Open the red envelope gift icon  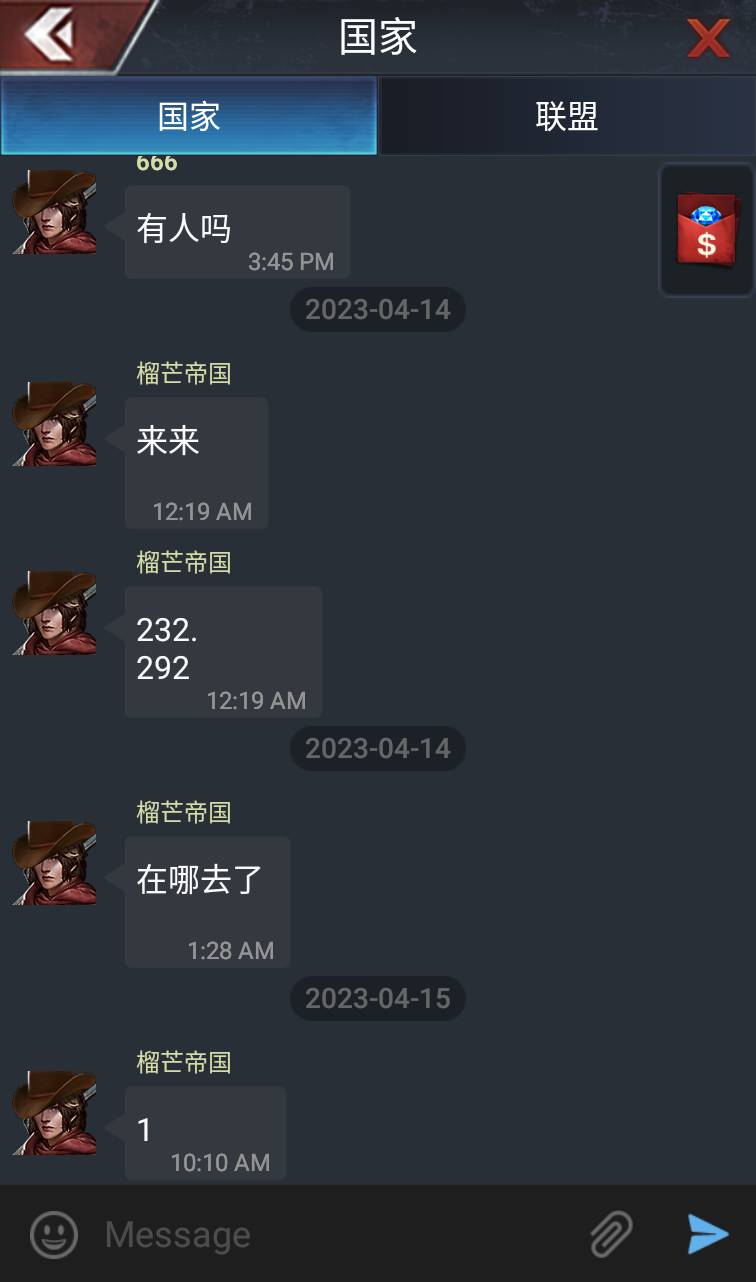(x=706, y=230)
